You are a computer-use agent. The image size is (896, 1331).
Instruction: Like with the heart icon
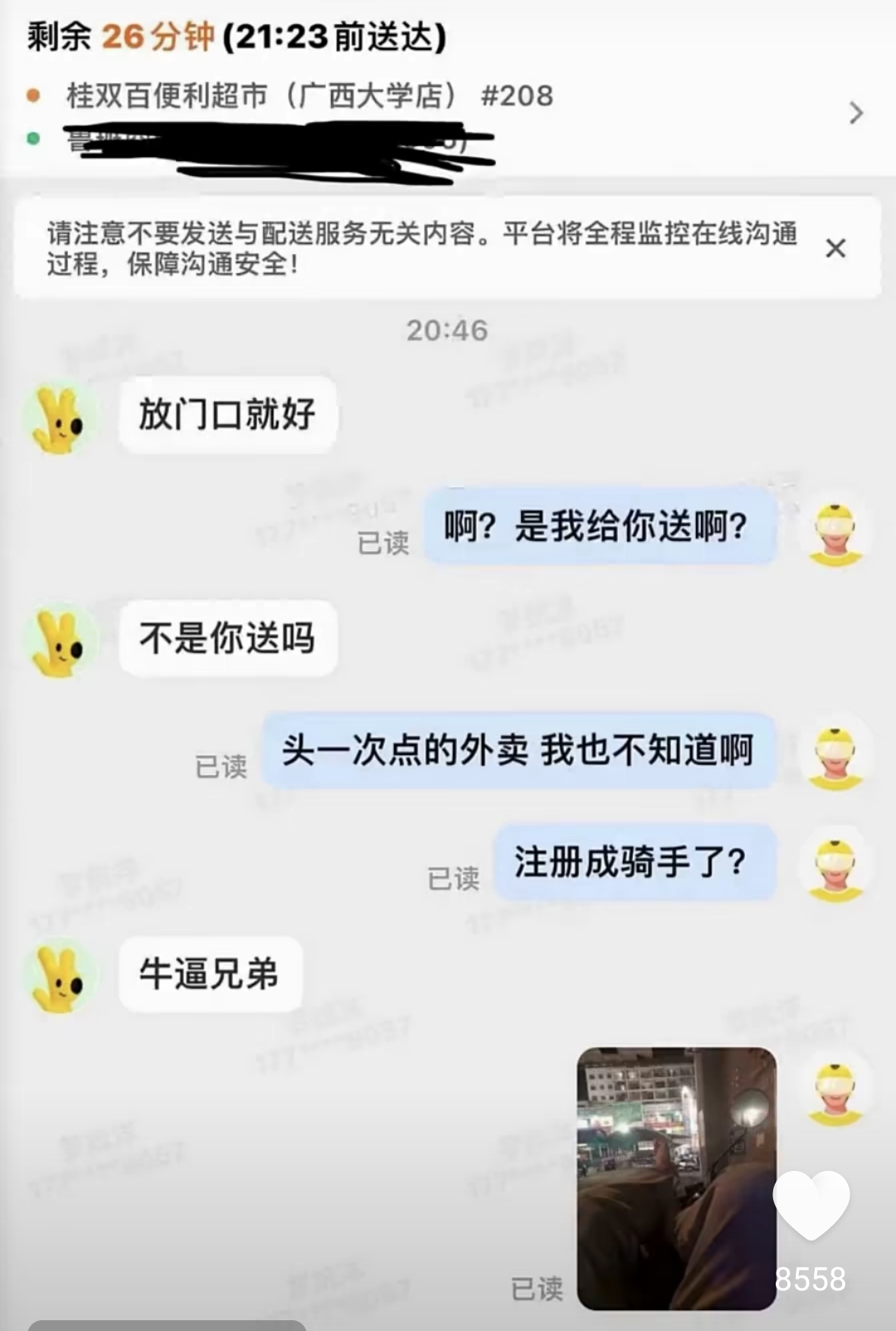(x=811, y=1207)
